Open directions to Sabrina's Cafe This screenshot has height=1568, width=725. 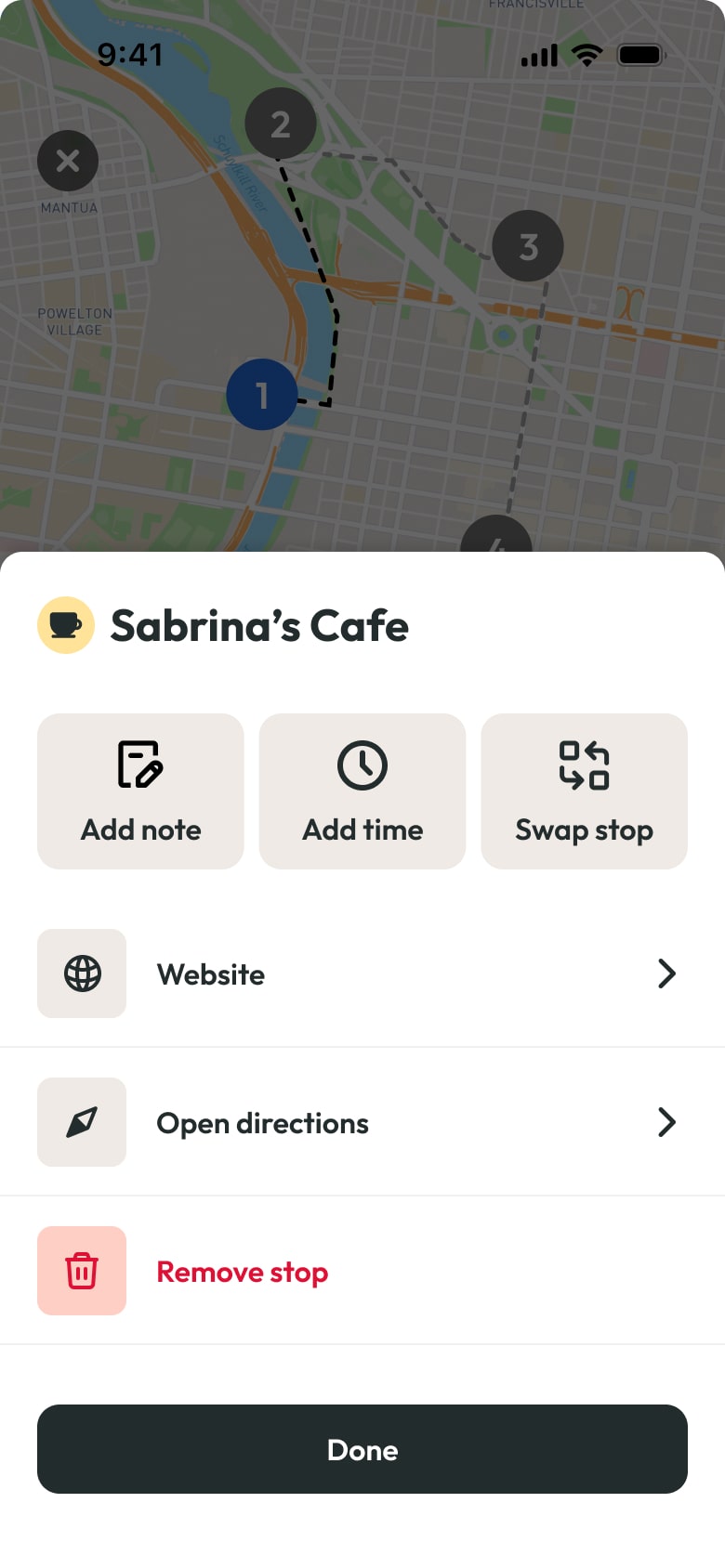point(362,1122)
